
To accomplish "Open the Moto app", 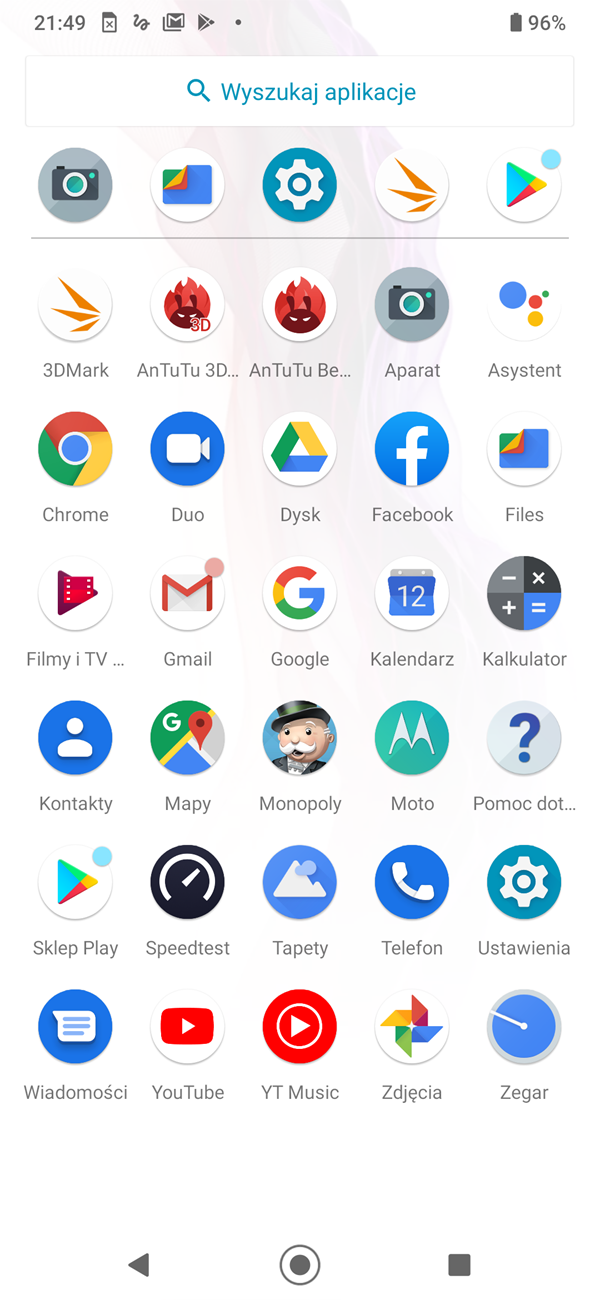I will pyautogui.click(x=412, y=739).
